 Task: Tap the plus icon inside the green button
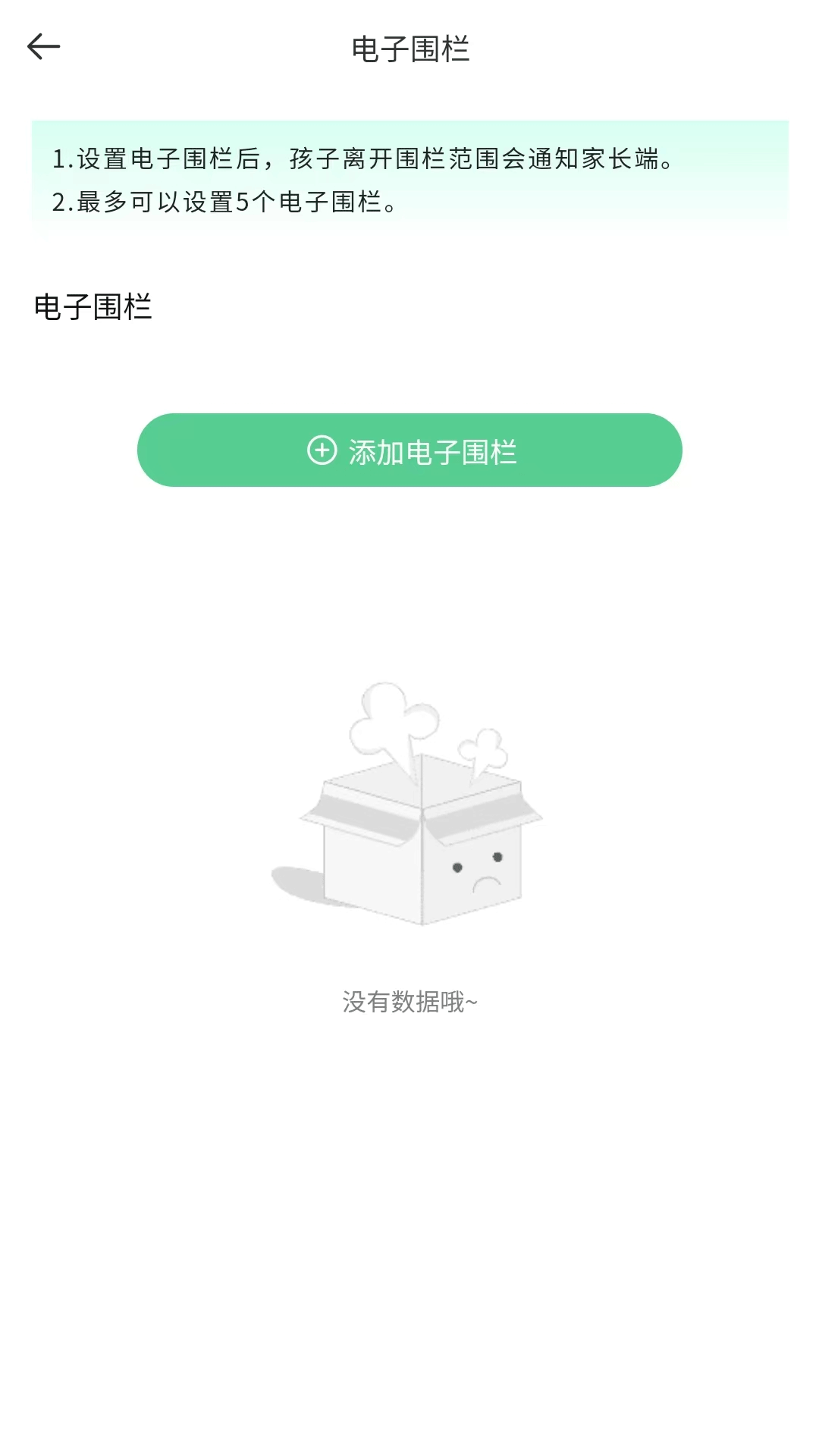pos(324,449)
